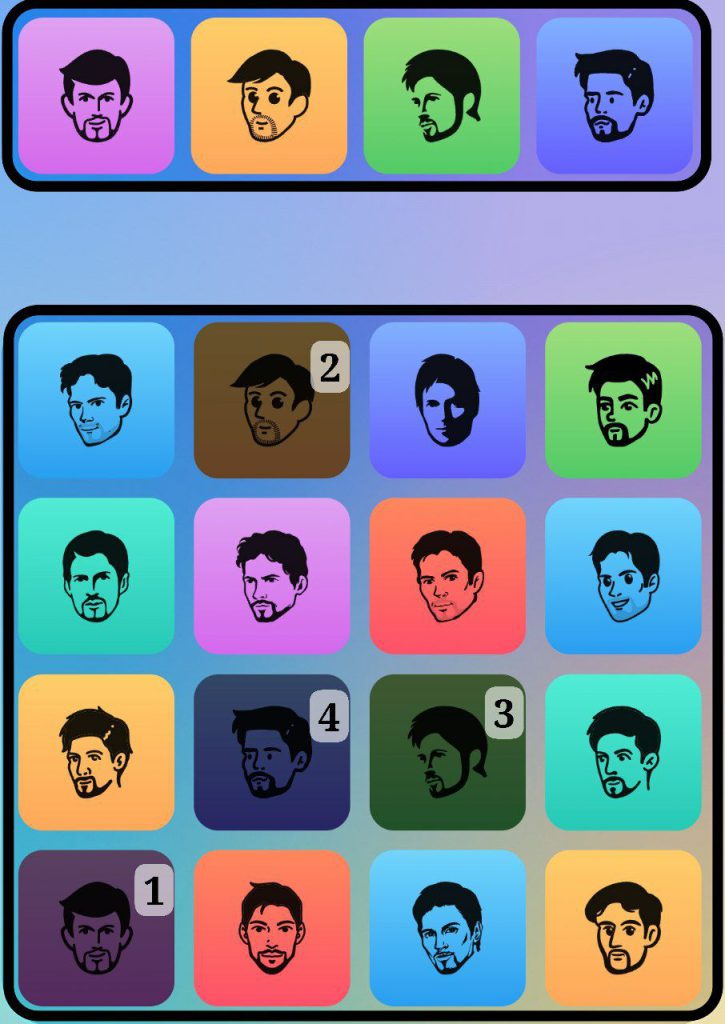Tap the dark blue tile numbered 4
This screenshot has height=1024, width=725.
tap(272, 752)
